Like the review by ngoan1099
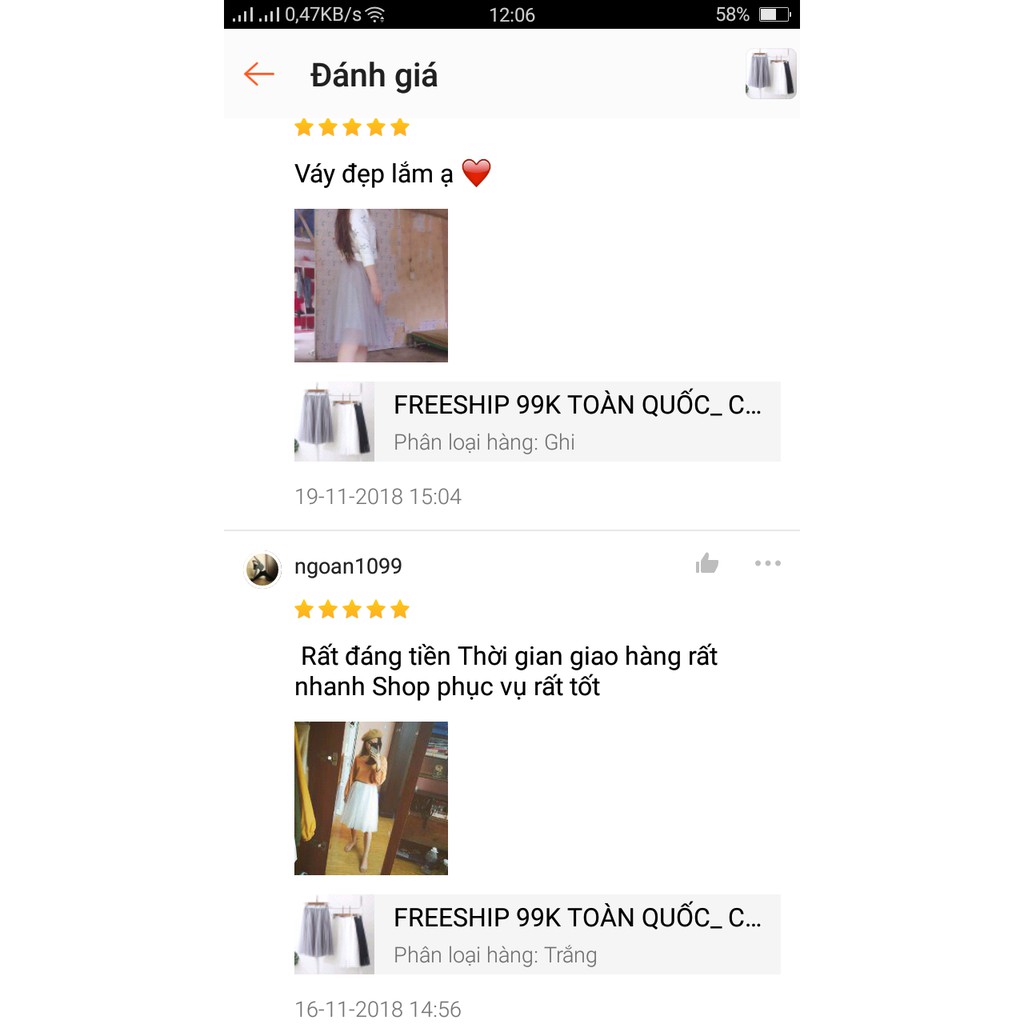 coord(707,564)
